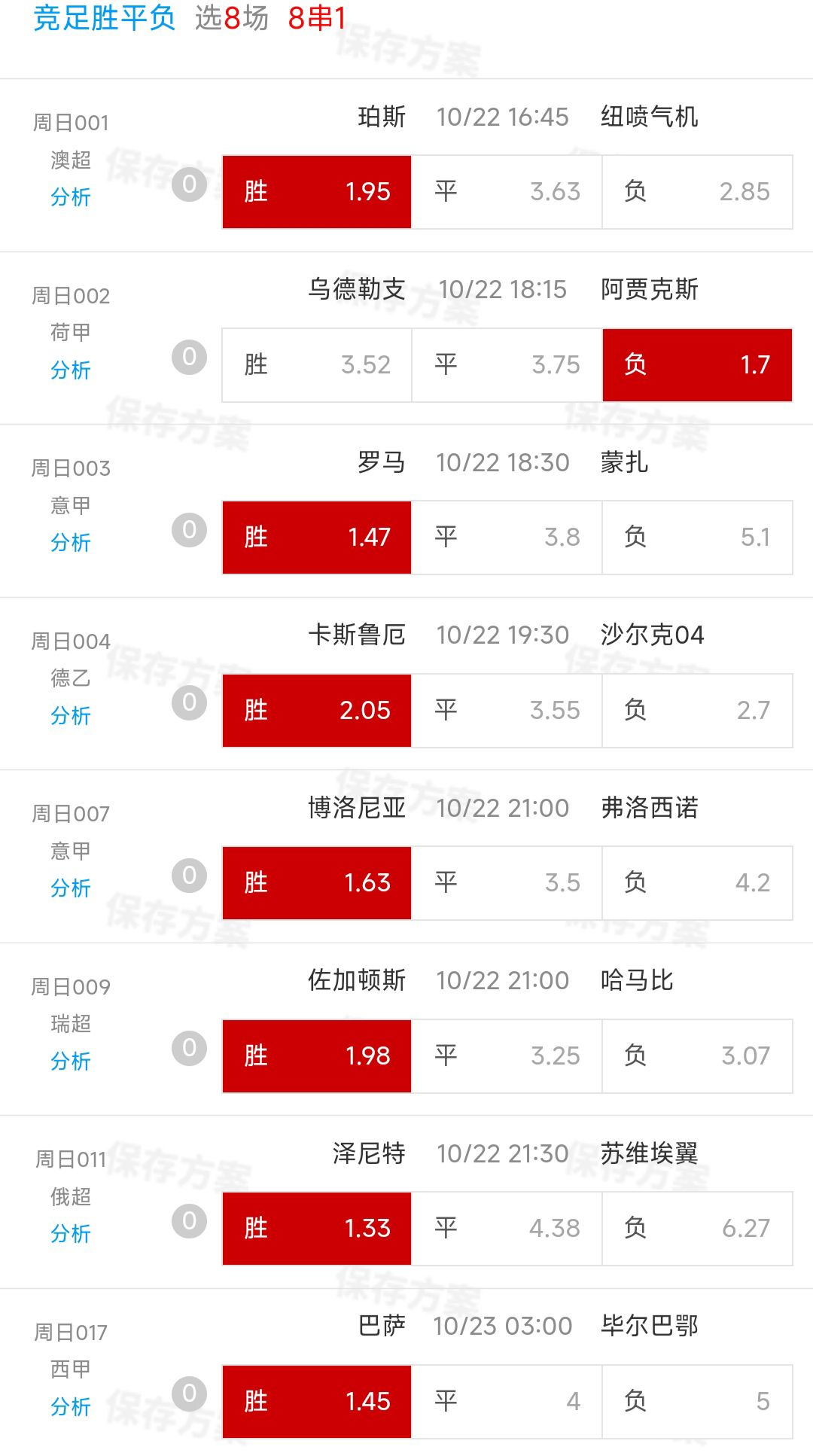This screenshot has height=1456, width=813.
Task: Select 平 3.63 for 珀斯 match
Action: pos(507,192)
